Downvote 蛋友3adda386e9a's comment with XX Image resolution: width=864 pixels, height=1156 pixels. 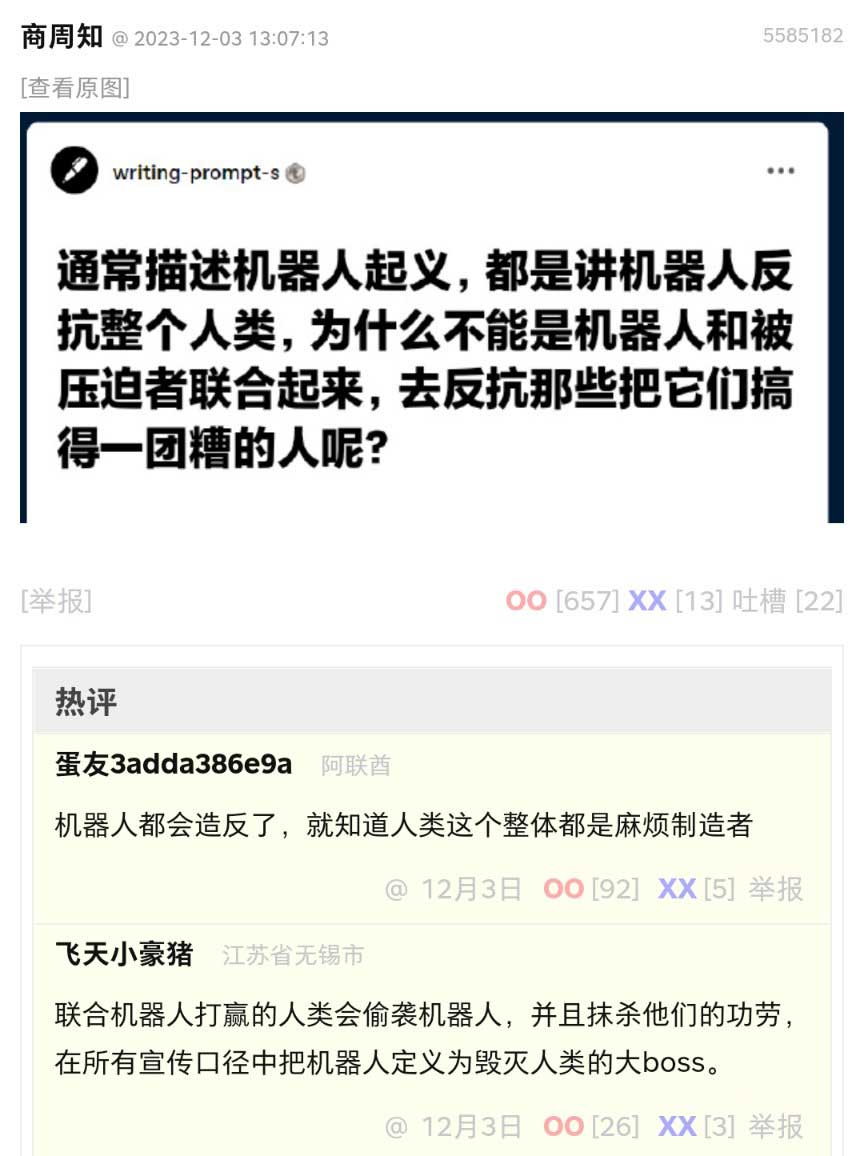pos(677,889)
